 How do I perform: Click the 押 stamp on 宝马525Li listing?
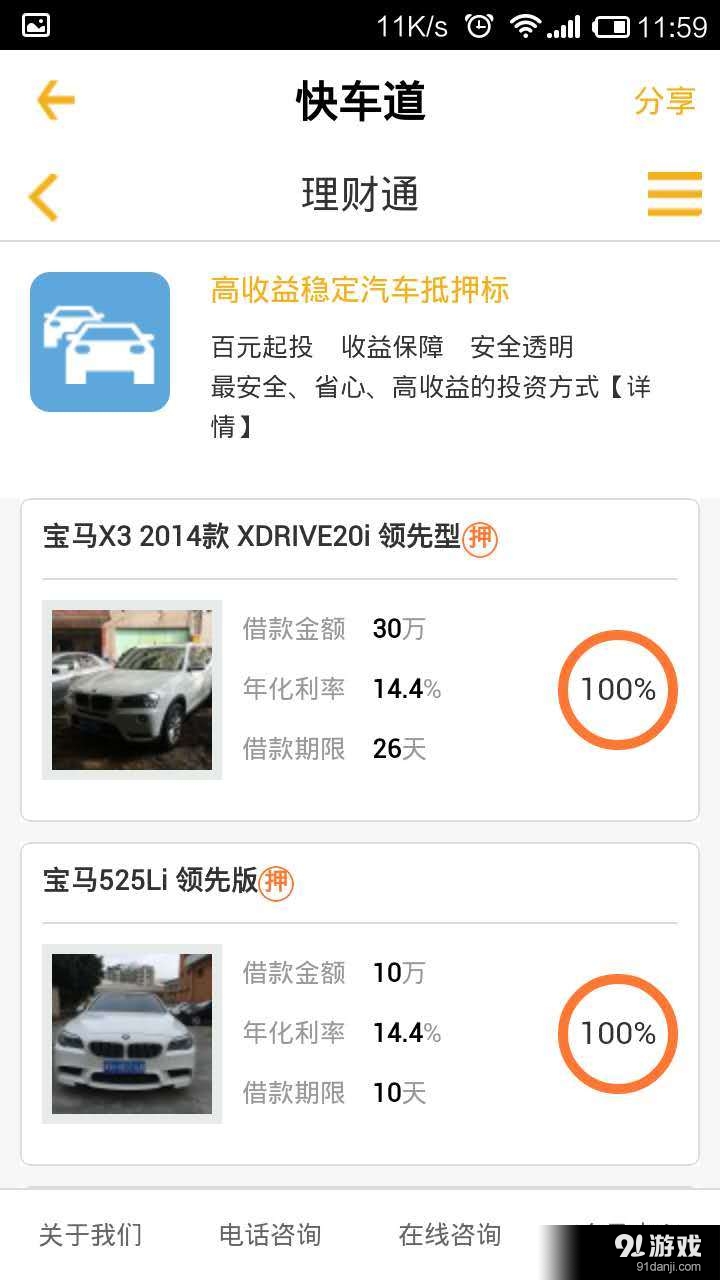click(x=277, y=881)
